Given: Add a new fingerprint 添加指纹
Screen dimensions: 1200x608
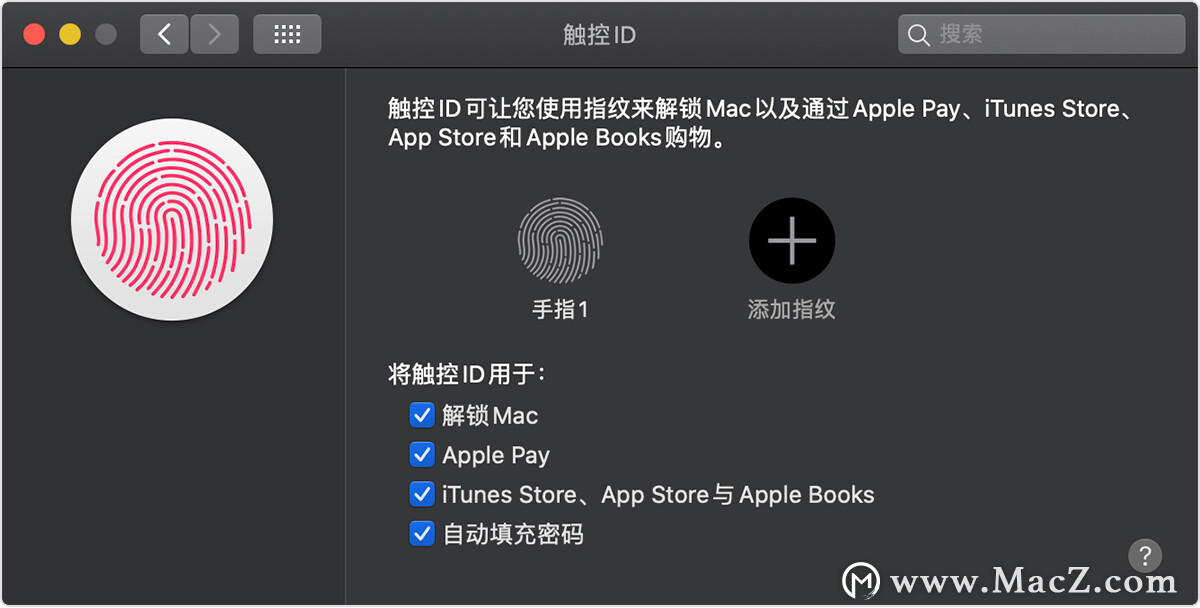Looking at the screenshot, I should (x=791, y=241).
